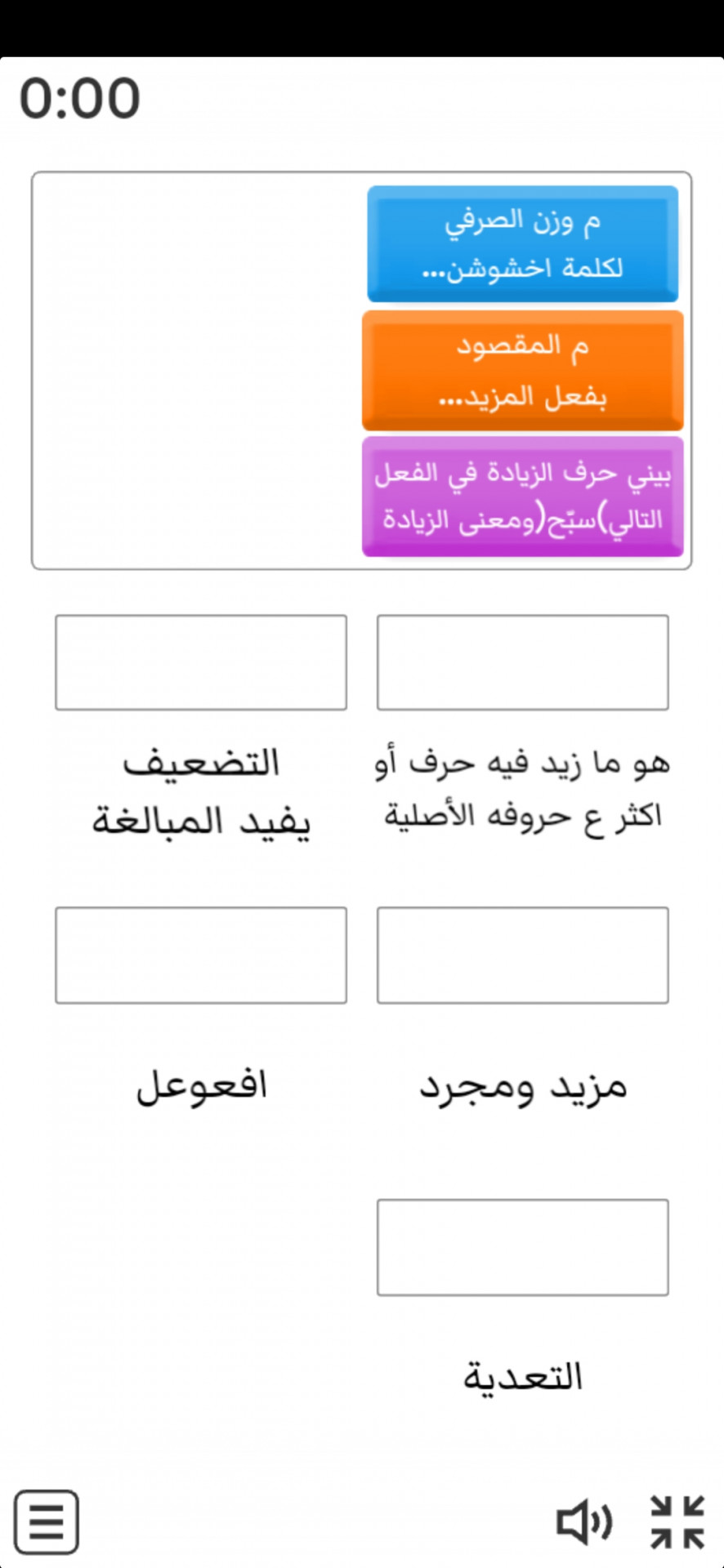Select the purple card about حرف الزيادة سبّح
The width and height of the screenshot is (724, 1568).
click(522, 497)
